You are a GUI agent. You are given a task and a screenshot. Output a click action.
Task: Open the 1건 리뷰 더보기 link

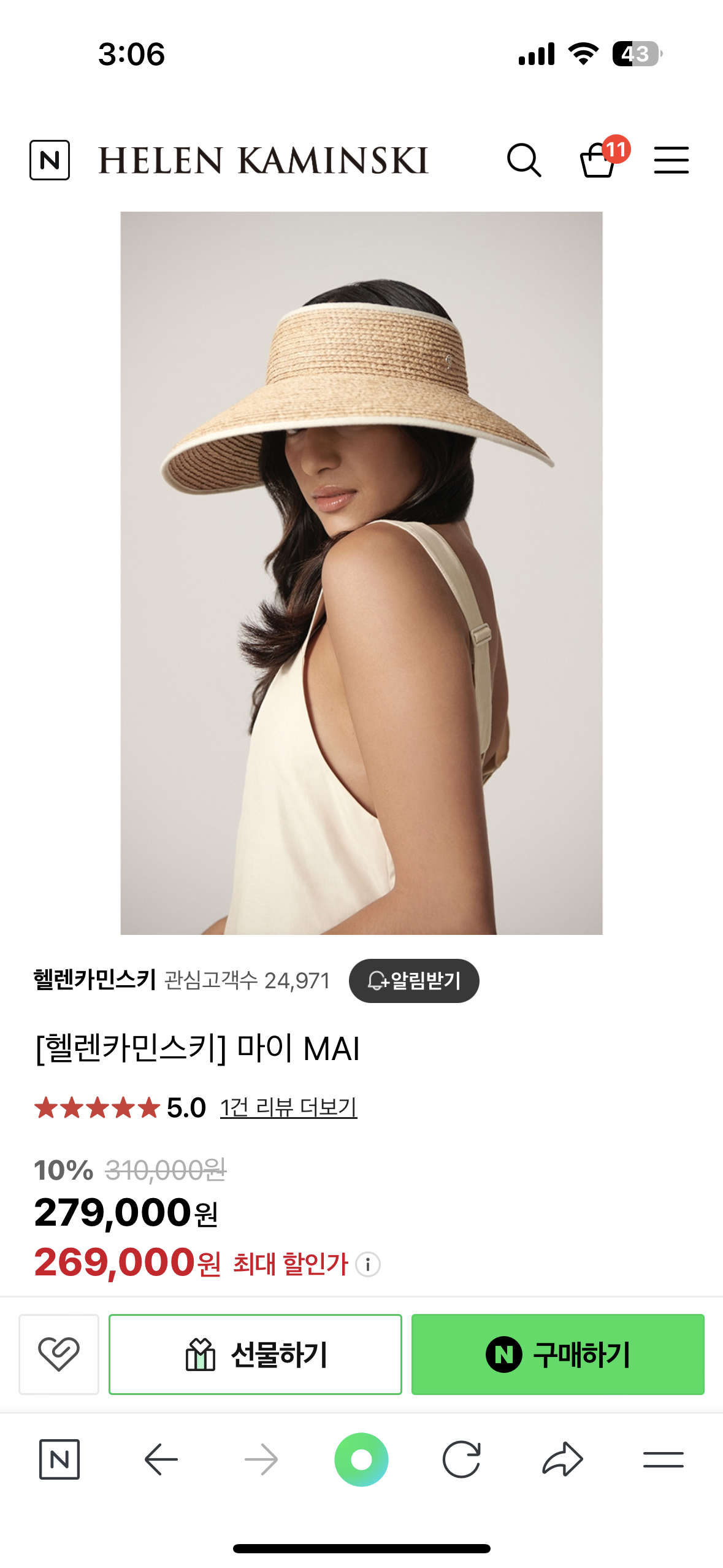pyautogui.click(x=288, y=1107)
